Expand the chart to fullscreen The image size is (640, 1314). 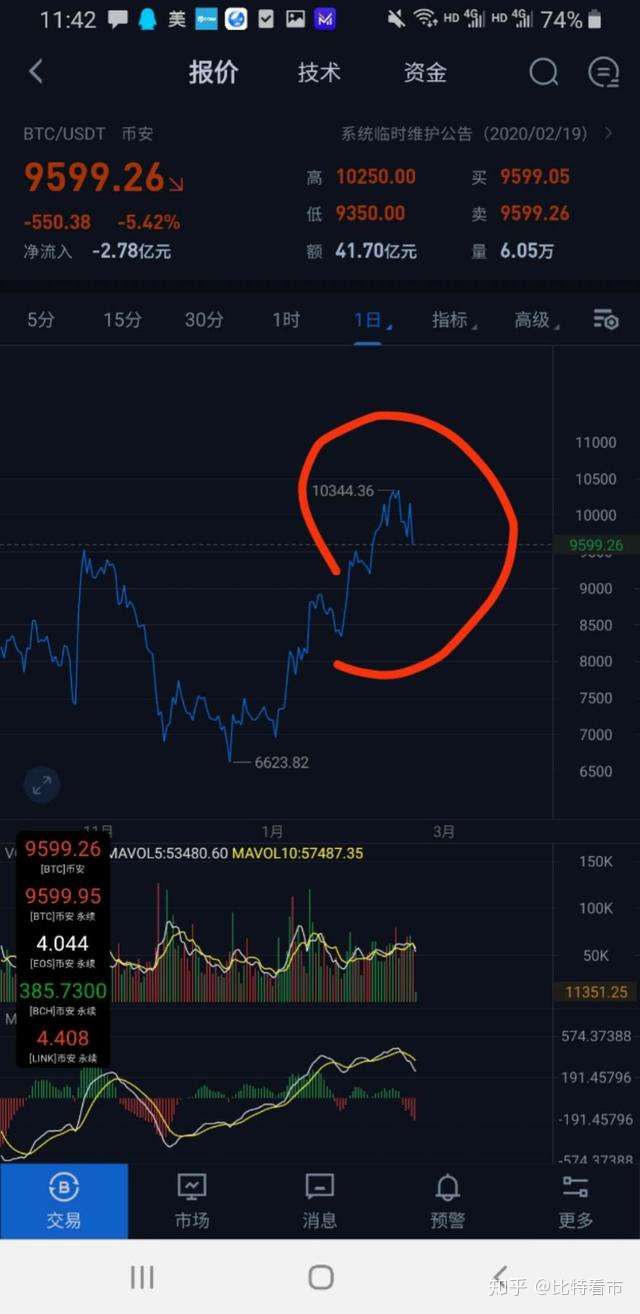42,786
